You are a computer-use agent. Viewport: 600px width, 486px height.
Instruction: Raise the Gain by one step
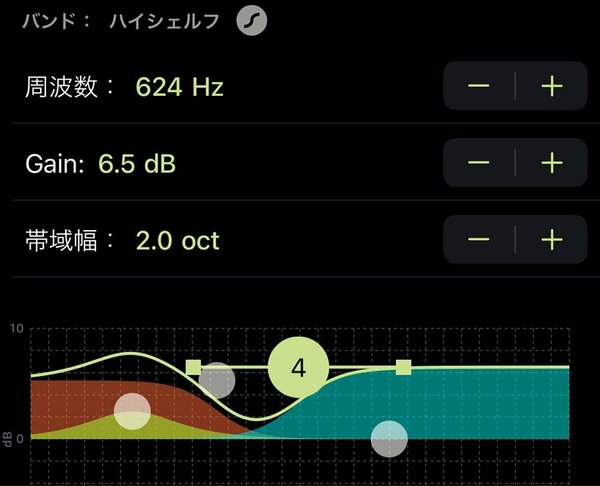coord(552,163)
